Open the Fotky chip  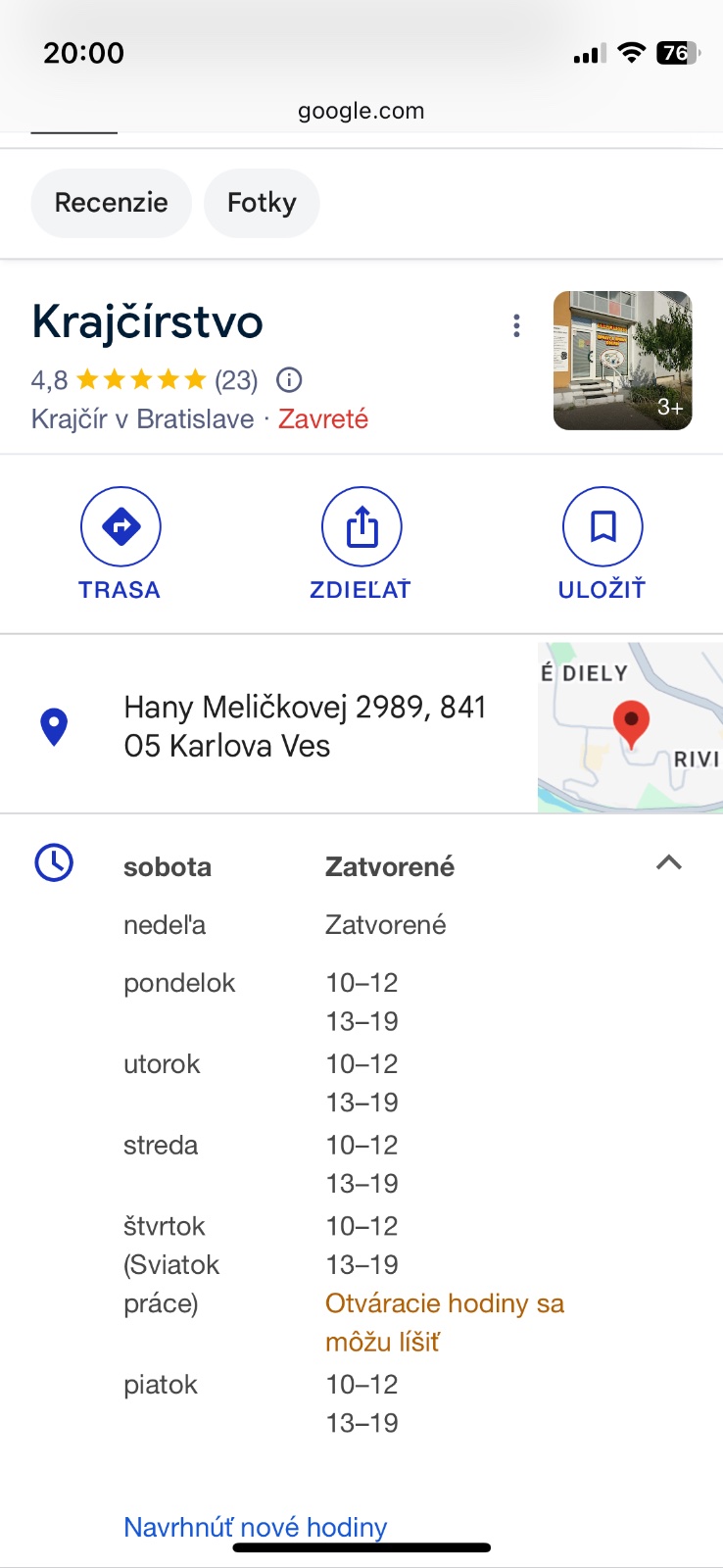click(x=262, y=203)
